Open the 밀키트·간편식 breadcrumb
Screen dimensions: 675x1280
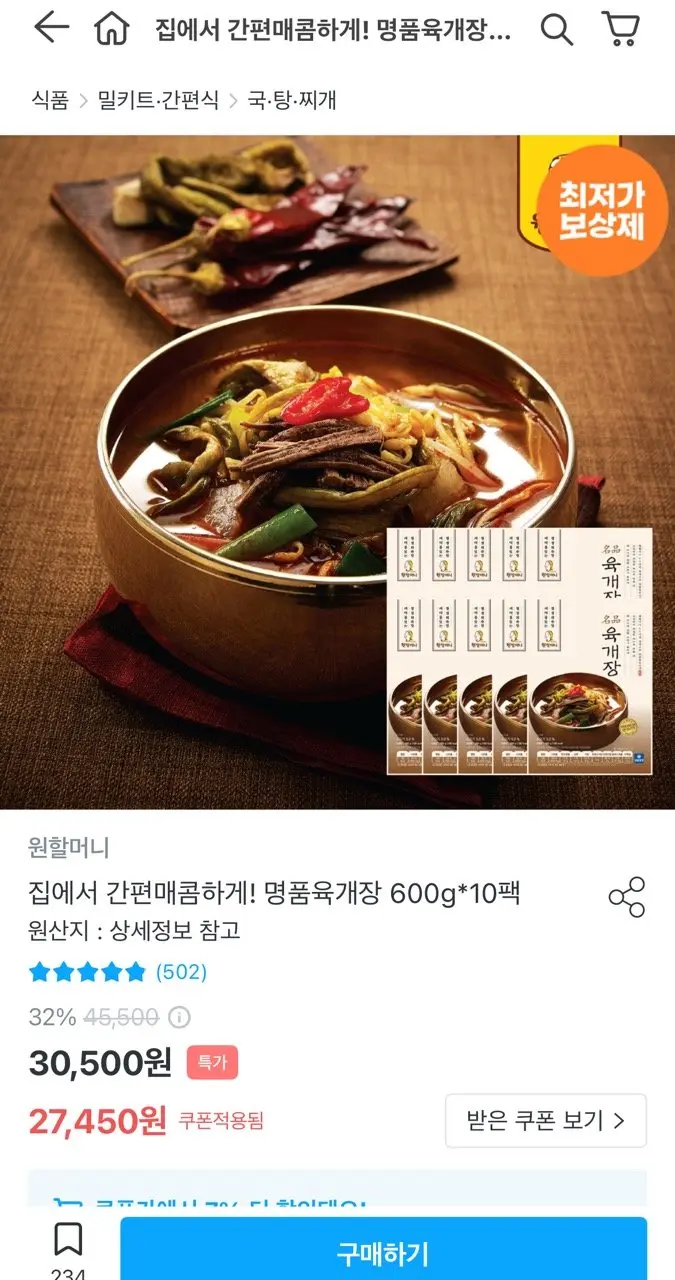pos(158,100)
